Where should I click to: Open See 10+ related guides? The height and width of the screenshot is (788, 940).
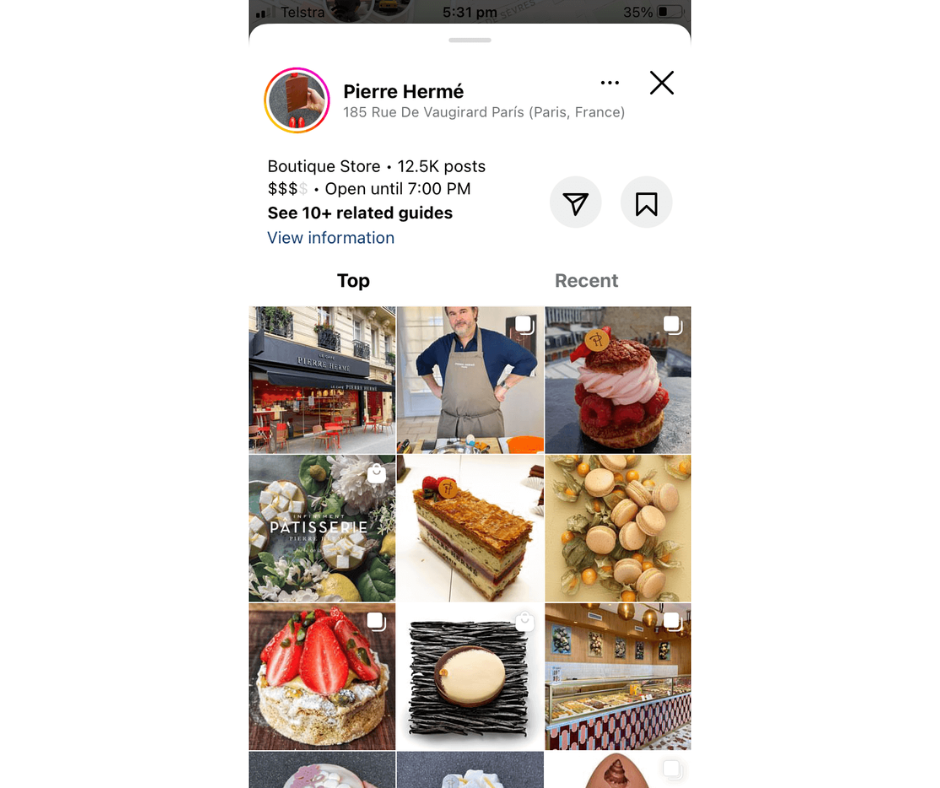359,213
